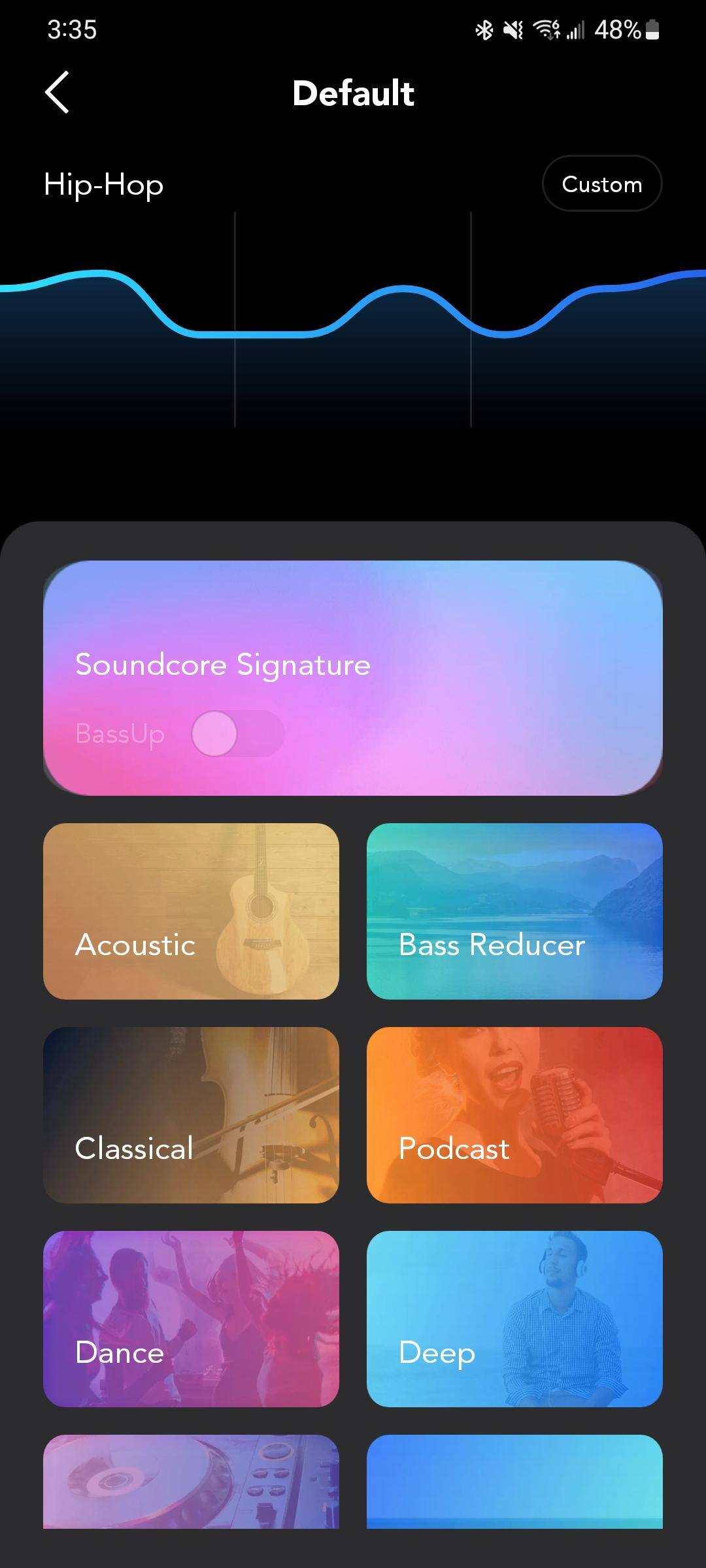Choose the Acoustic equalizer preset
Image resolution: width=706 pixels, height=1568 pixels.
pyautogui.click(x=191, y=911)
